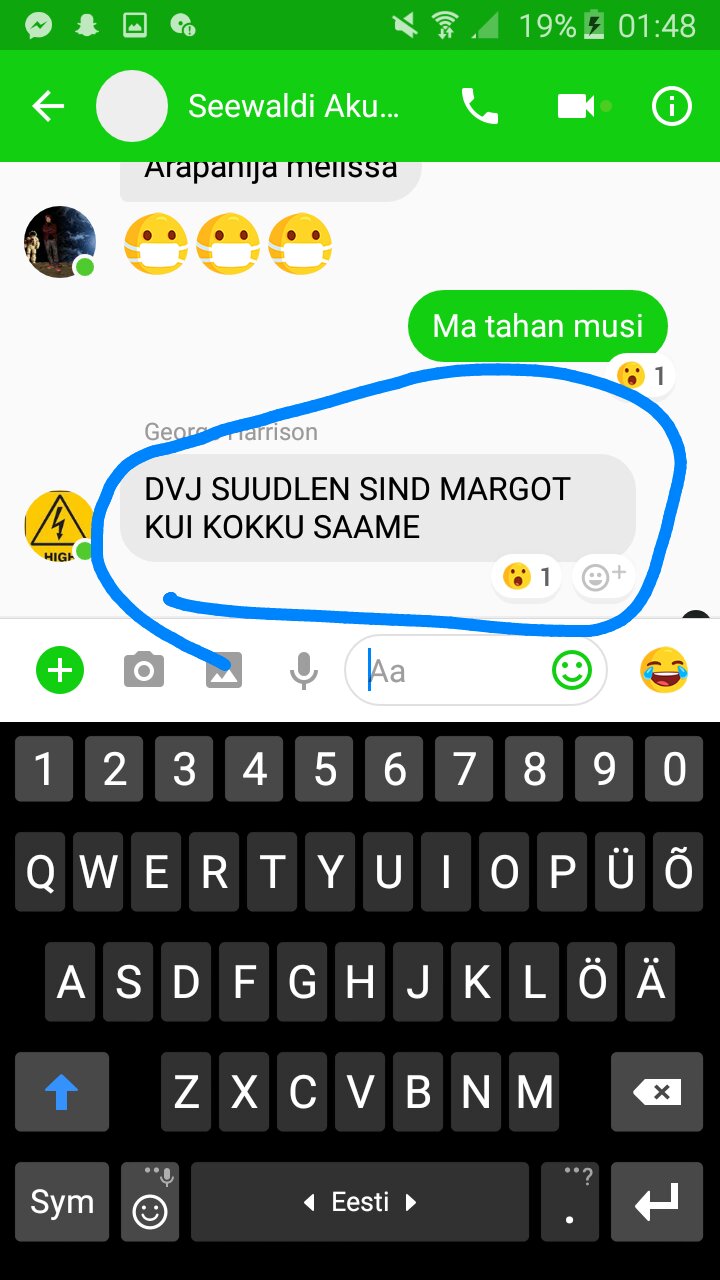Image resolution: width=720 pixels, height=1280 pixels.
Task: Go back from the conversation
Action: pos(48,106)
